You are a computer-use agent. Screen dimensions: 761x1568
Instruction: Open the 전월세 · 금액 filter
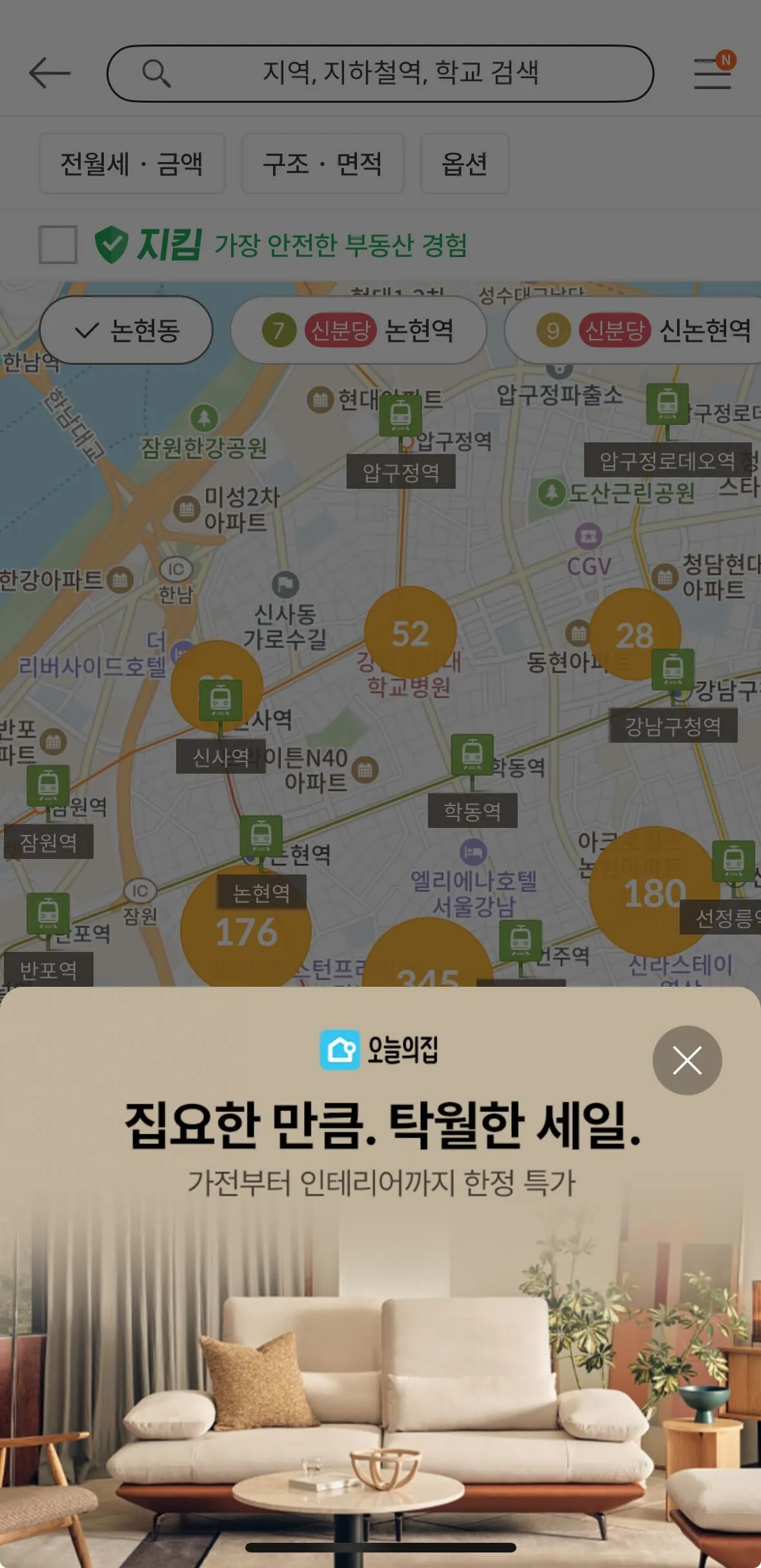click(x=132, y=163)
